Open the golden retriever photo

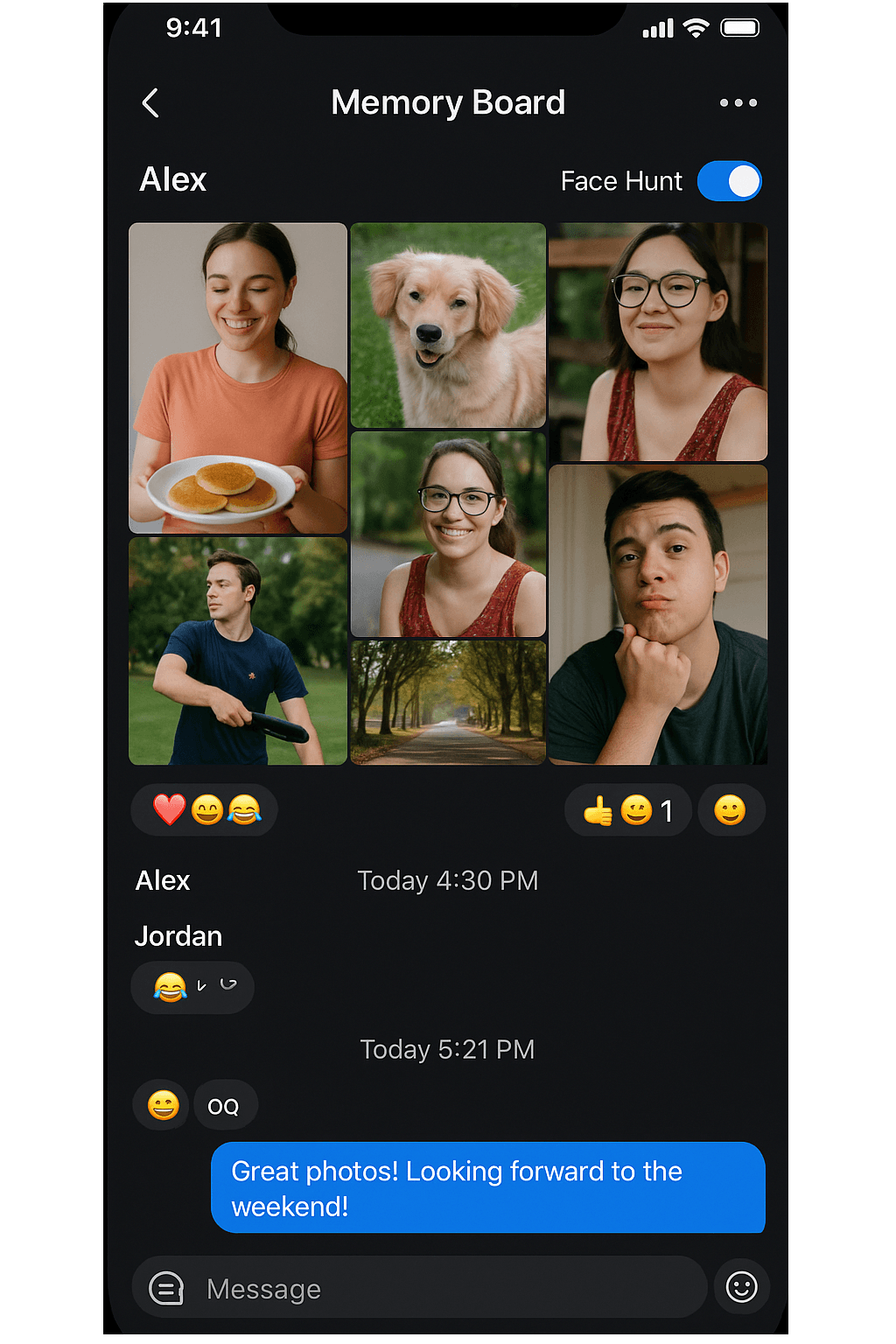pos(448,325)
